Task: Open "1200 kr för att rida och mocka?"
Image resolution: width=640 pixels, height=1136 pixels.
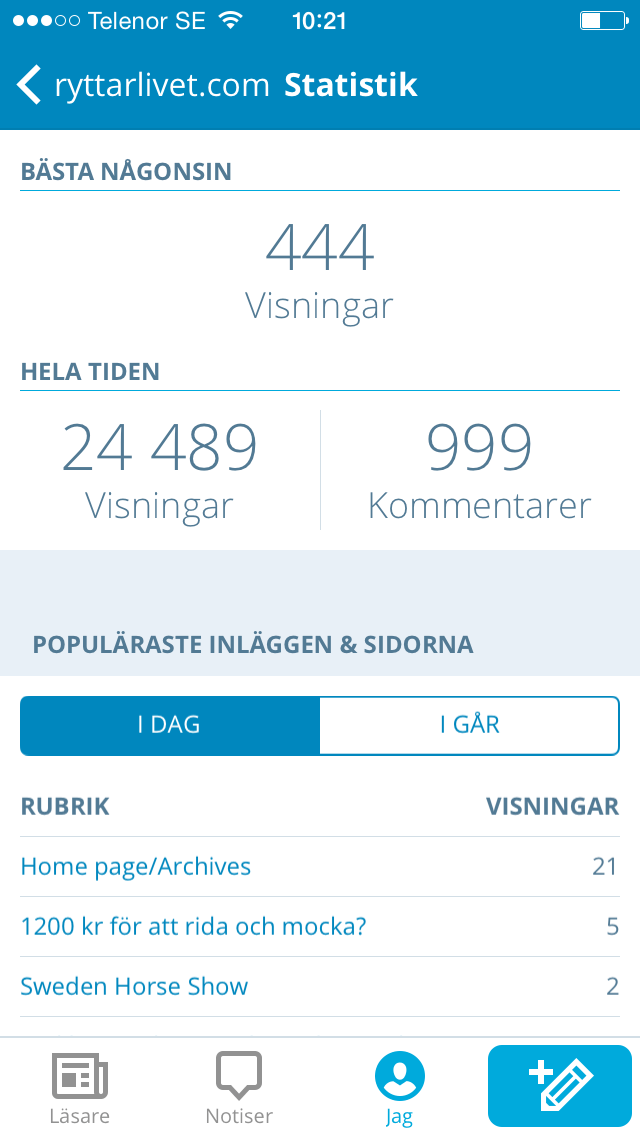Action: click(194, 926)
